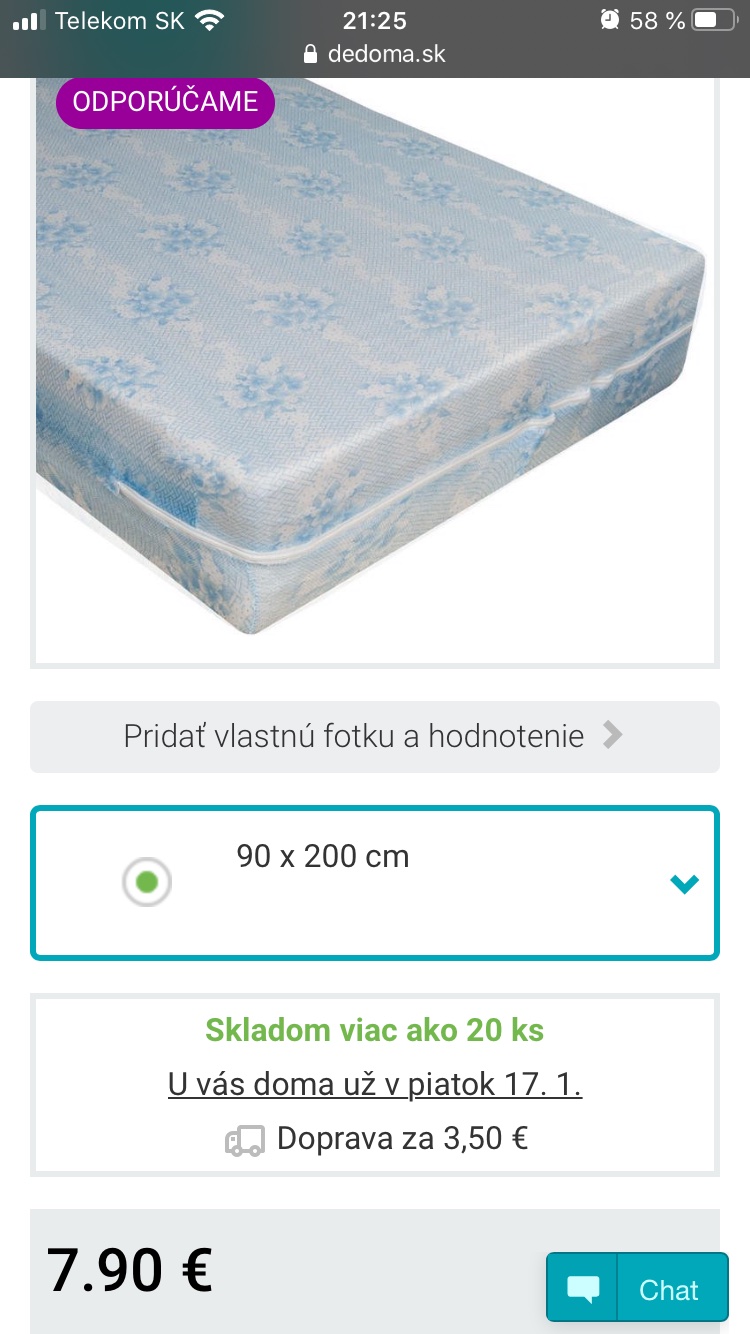Expand the size dropdown chevron
The width and height of the screenshot is (750, 1334).
tap(684, 883)
